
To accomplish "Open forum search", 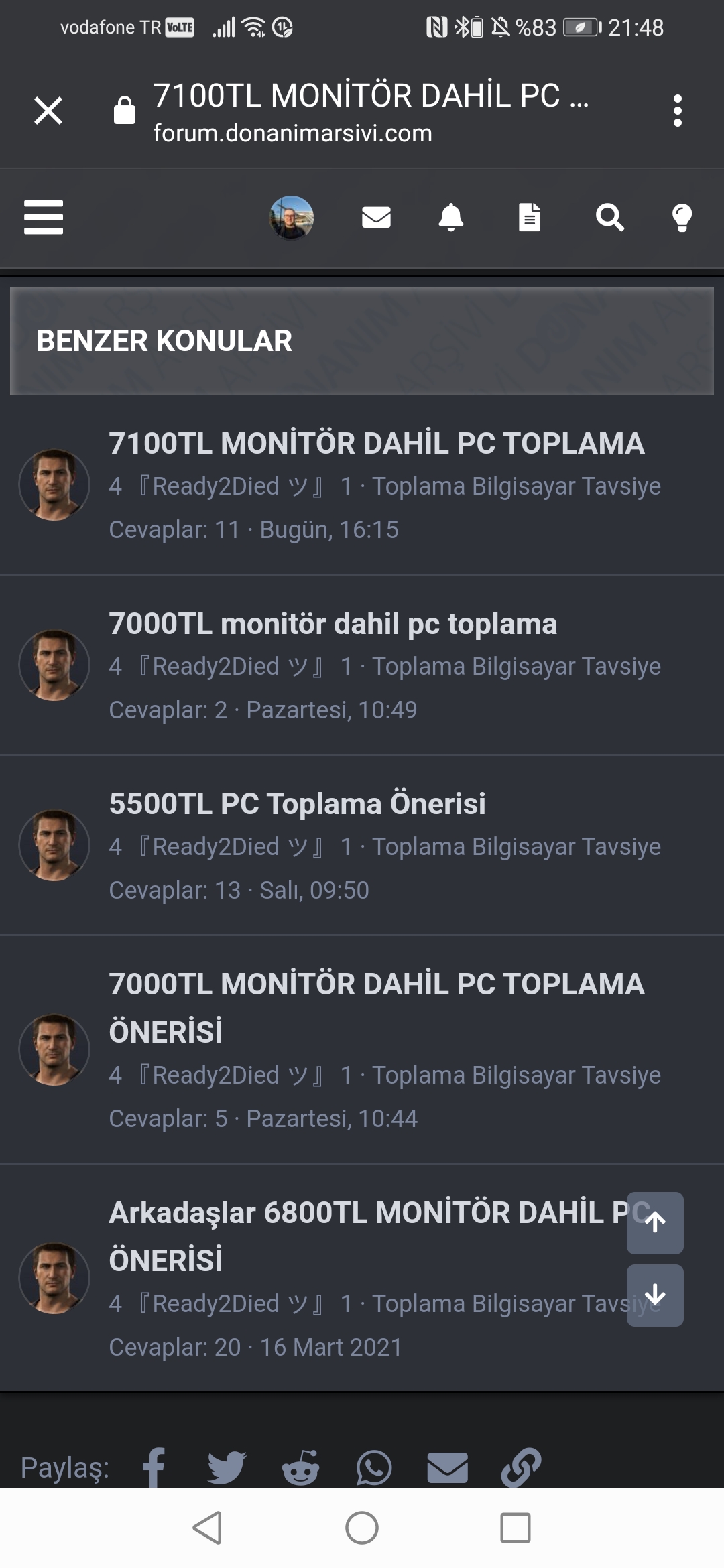I will click(x=609, y=217).
